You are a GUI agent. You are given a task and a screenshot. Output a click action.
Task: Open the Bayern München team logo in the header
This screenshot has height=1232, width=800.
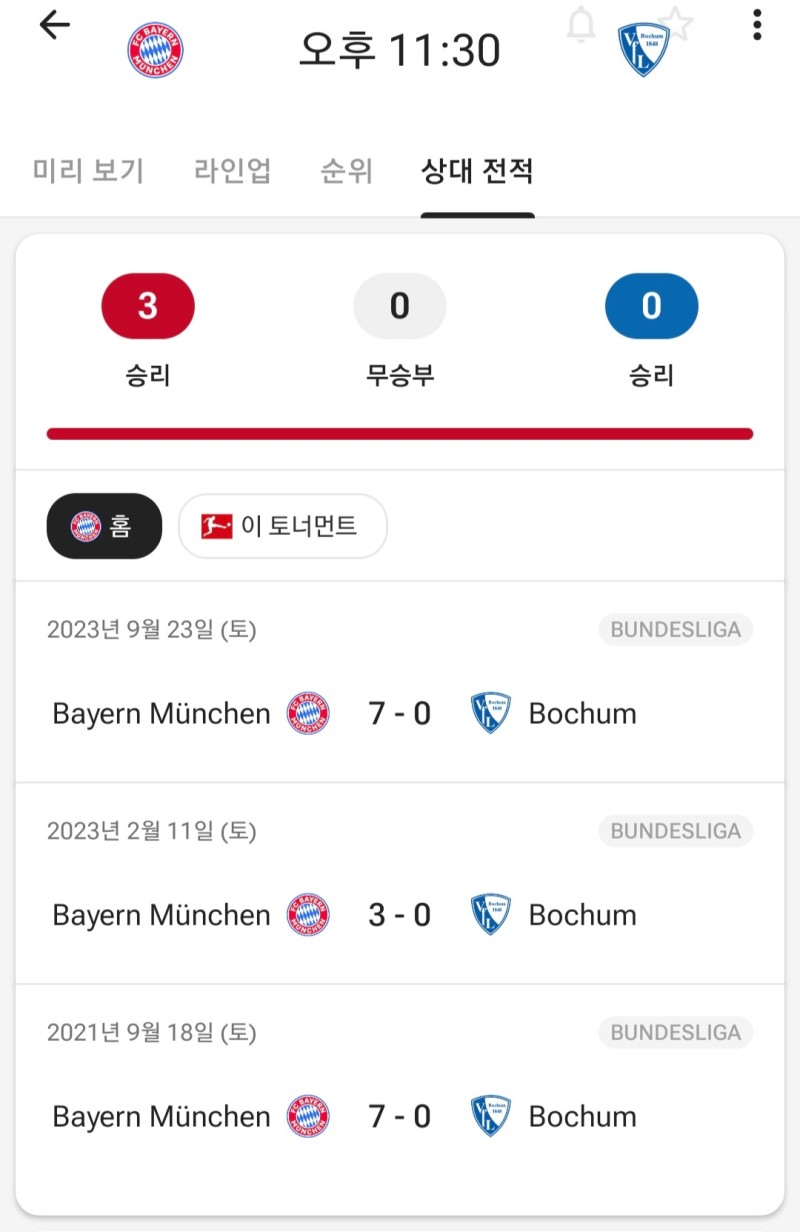(156, 51)
